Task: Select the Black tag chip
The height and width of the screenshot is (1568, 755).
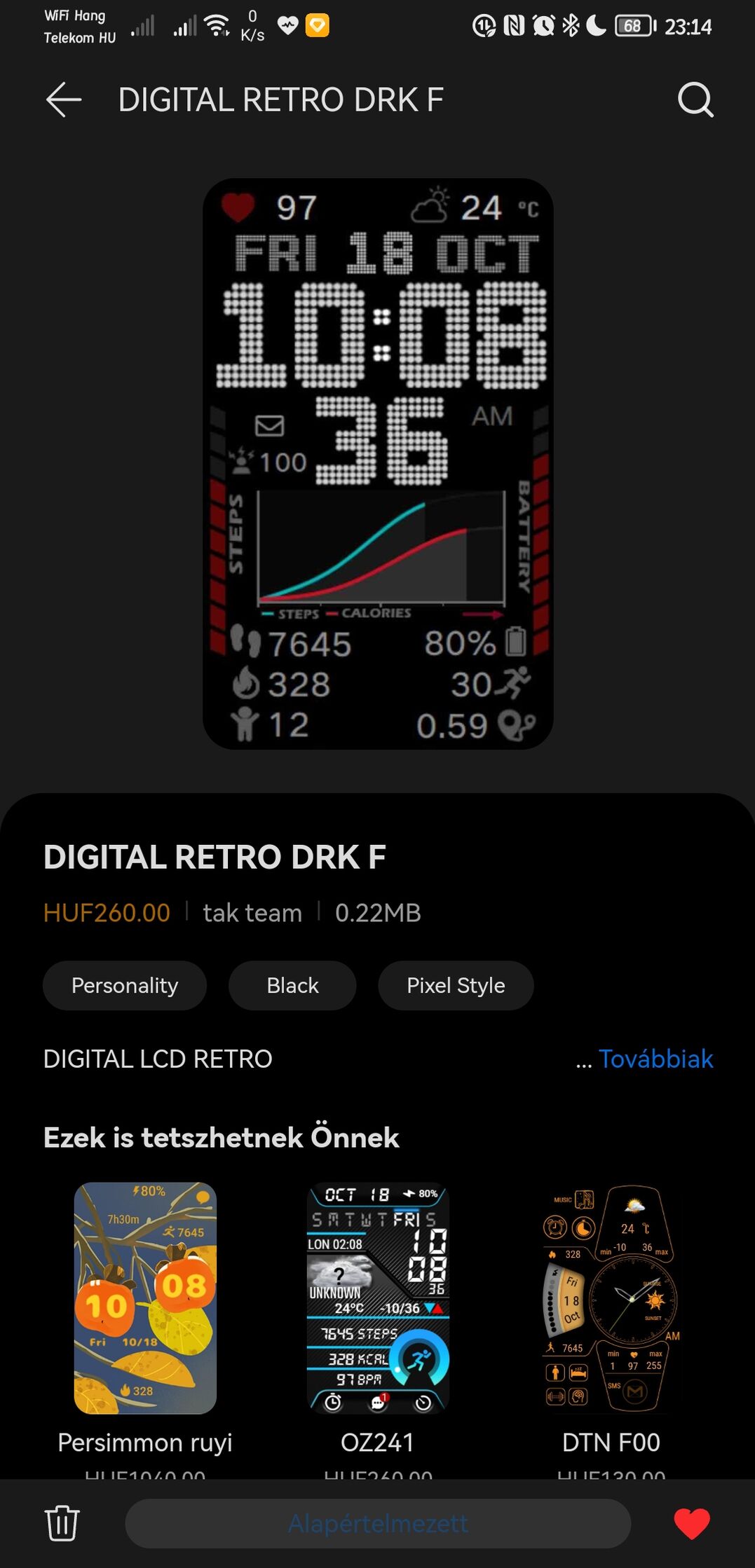Action: click(292, 985)
